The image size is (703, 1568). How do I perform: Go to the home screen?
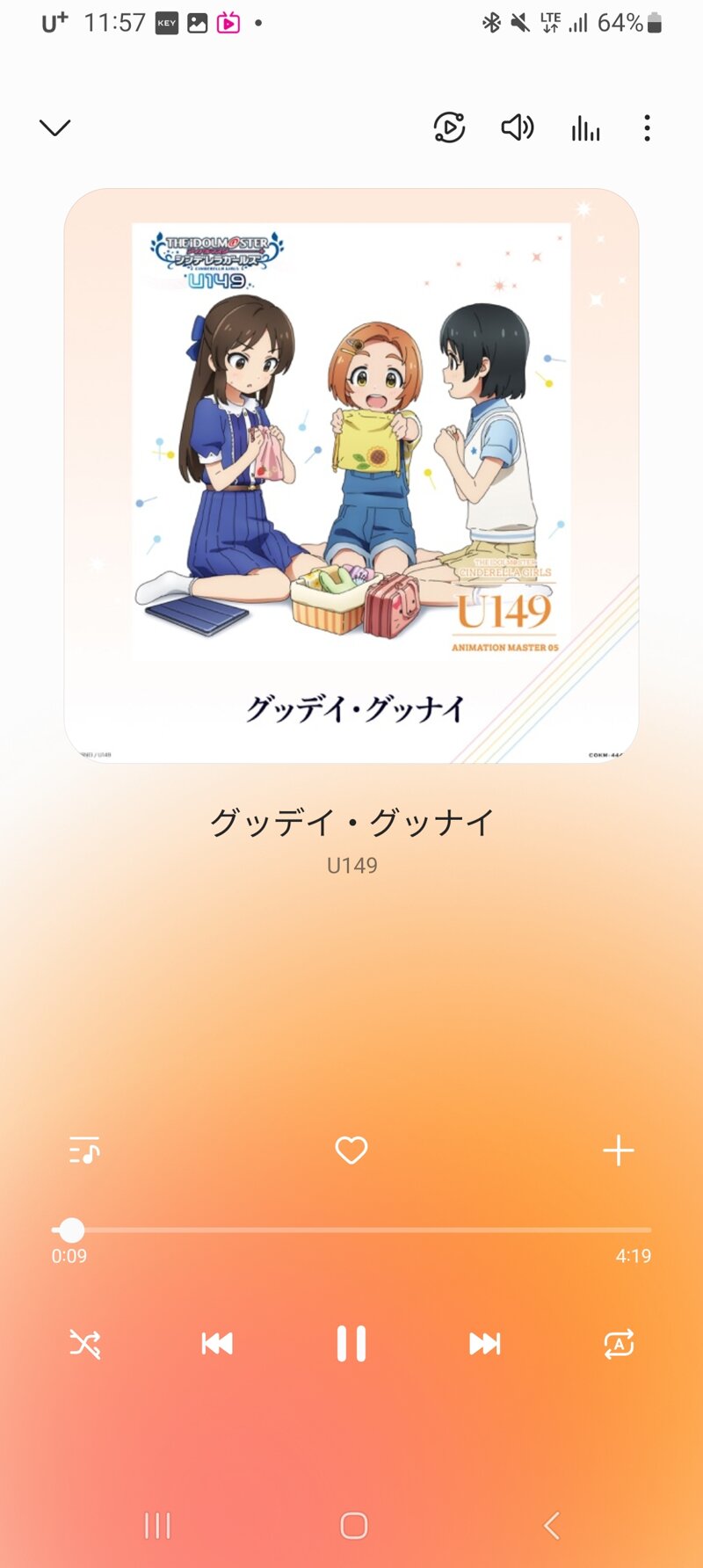[353, 1525]
